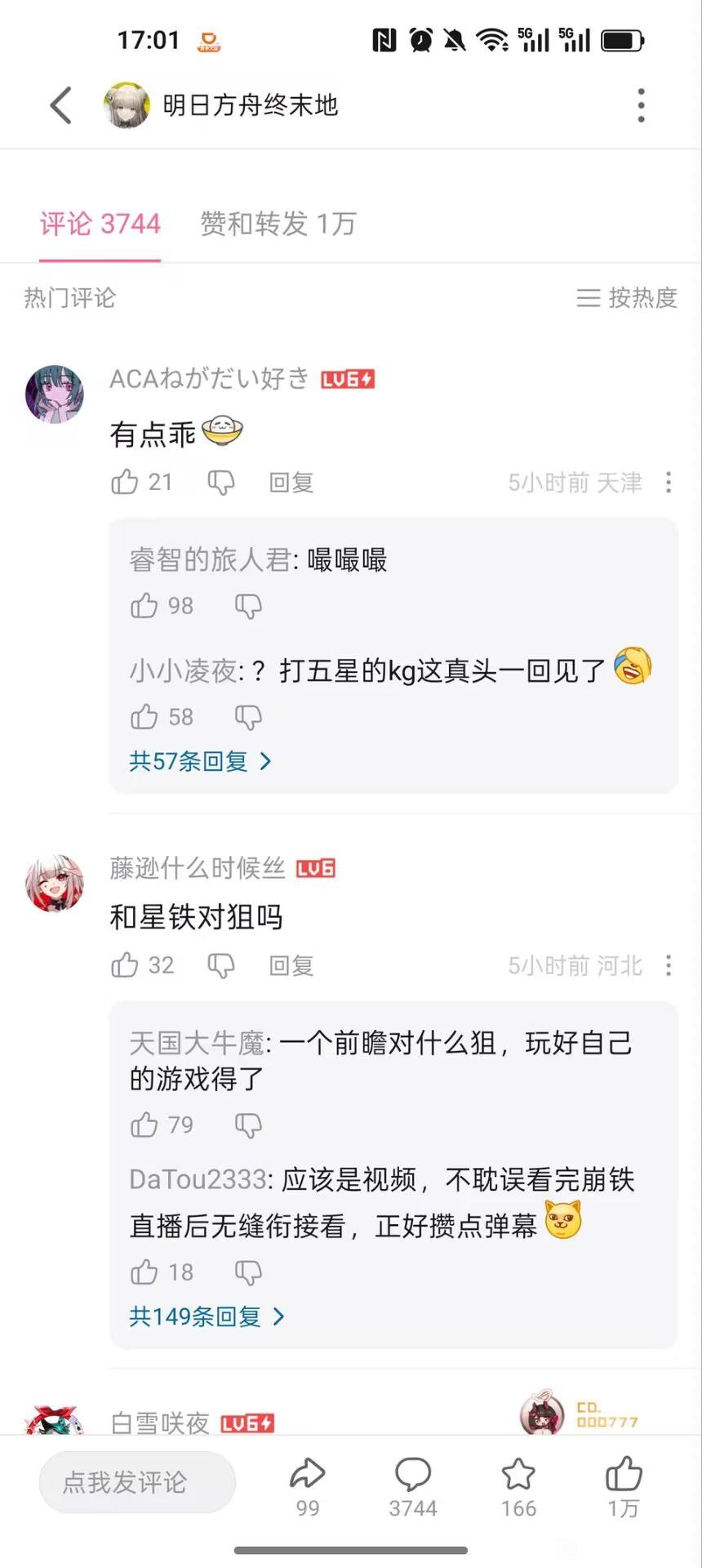702x1568 pixels.
Task: Reply to ACAねがだい好き's comment
Action: [291, 483]
